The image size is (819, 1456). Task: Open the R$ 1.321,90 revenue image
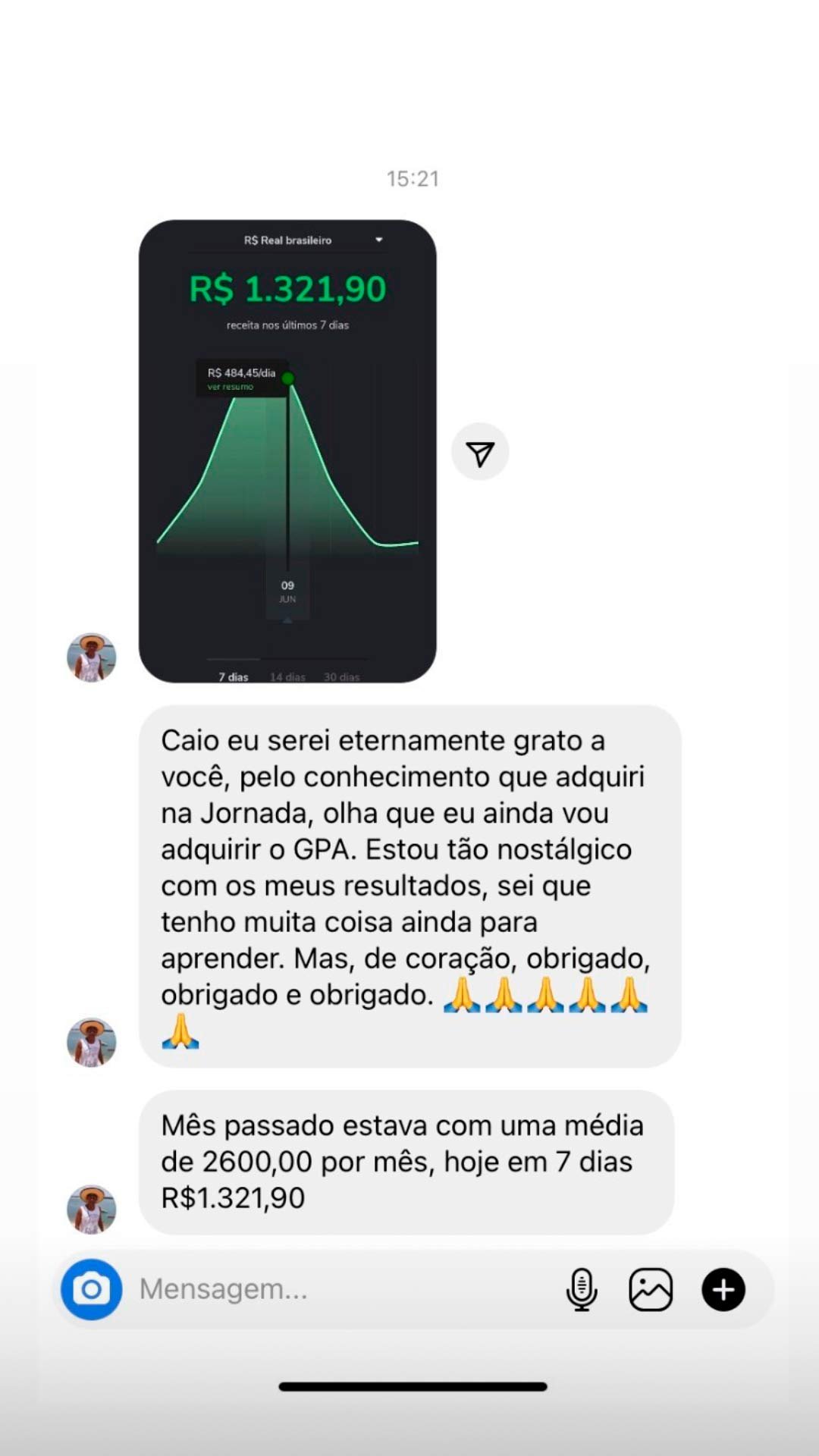[287, 451]
